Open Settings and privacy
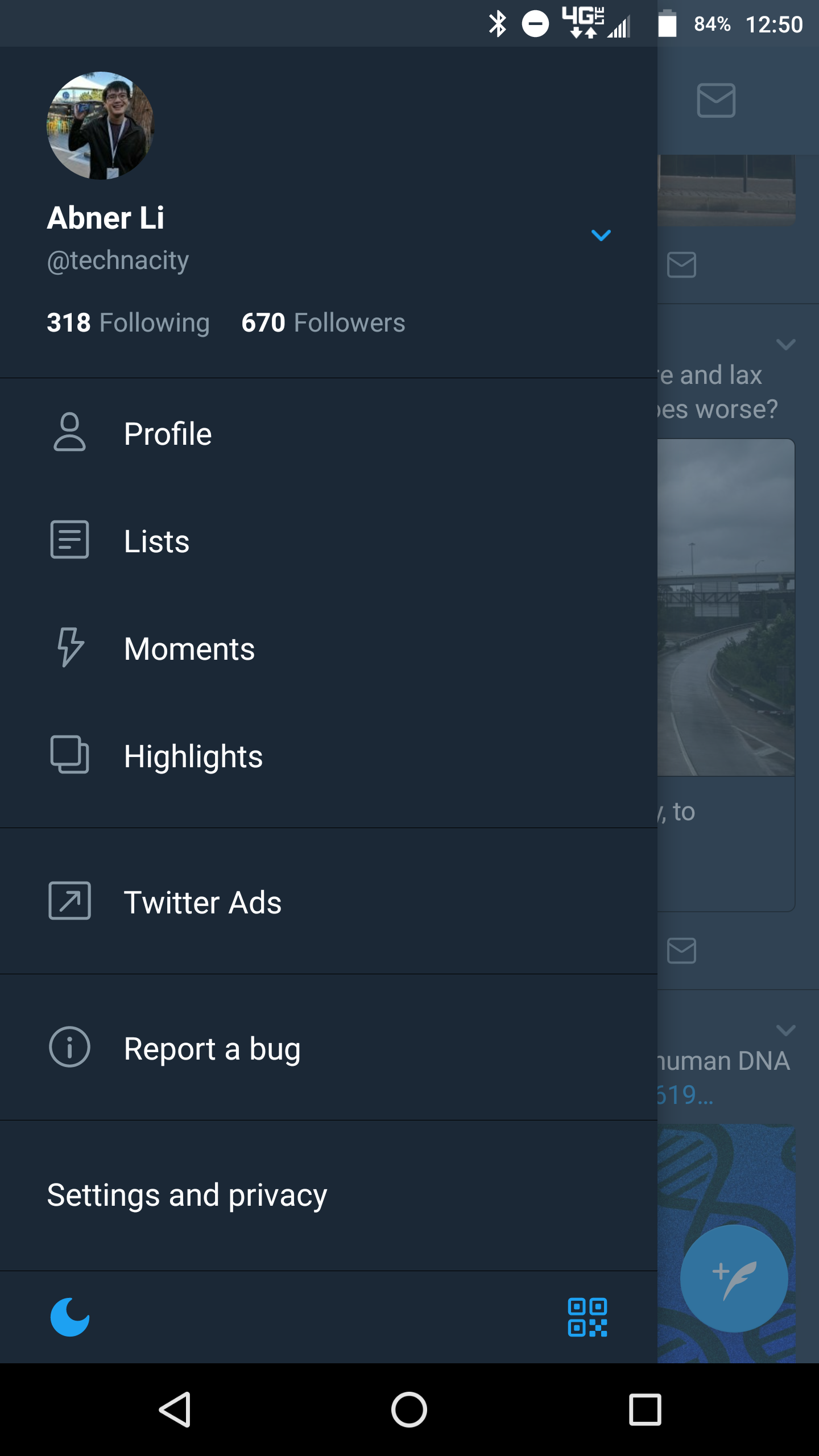Viewport: 819px width, 1456px height. pyautogui.click(x=187, y=1194)
